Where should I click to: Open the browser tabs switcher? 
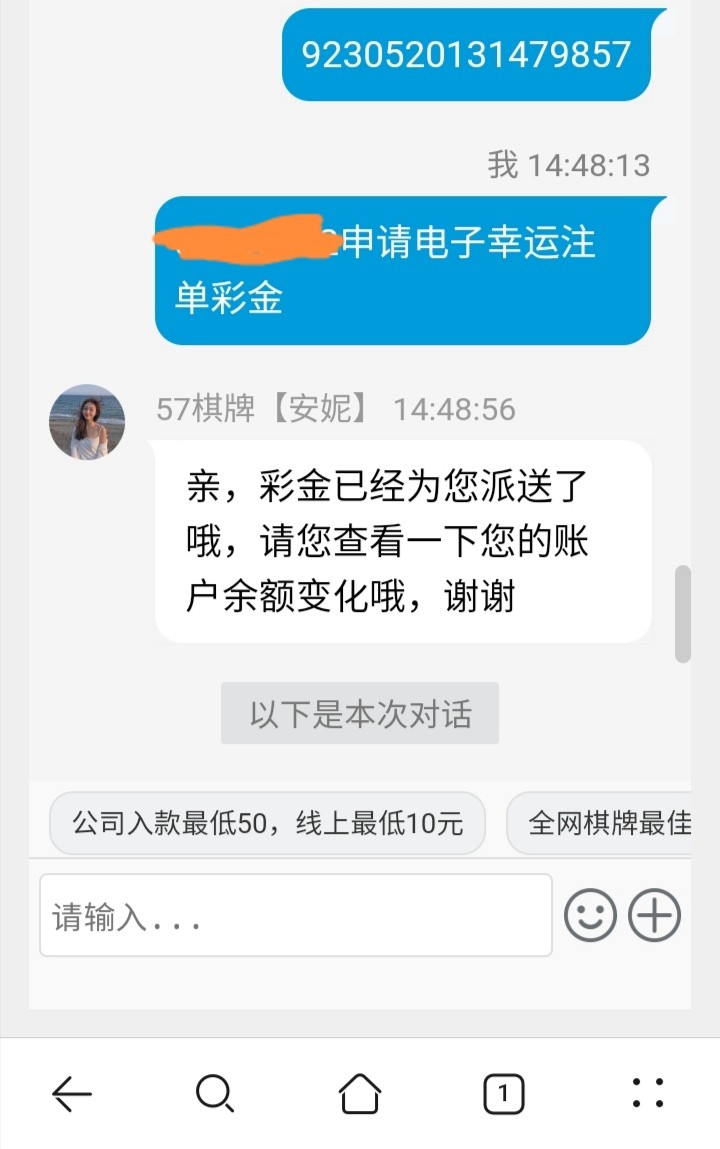tap(503, 1094)
